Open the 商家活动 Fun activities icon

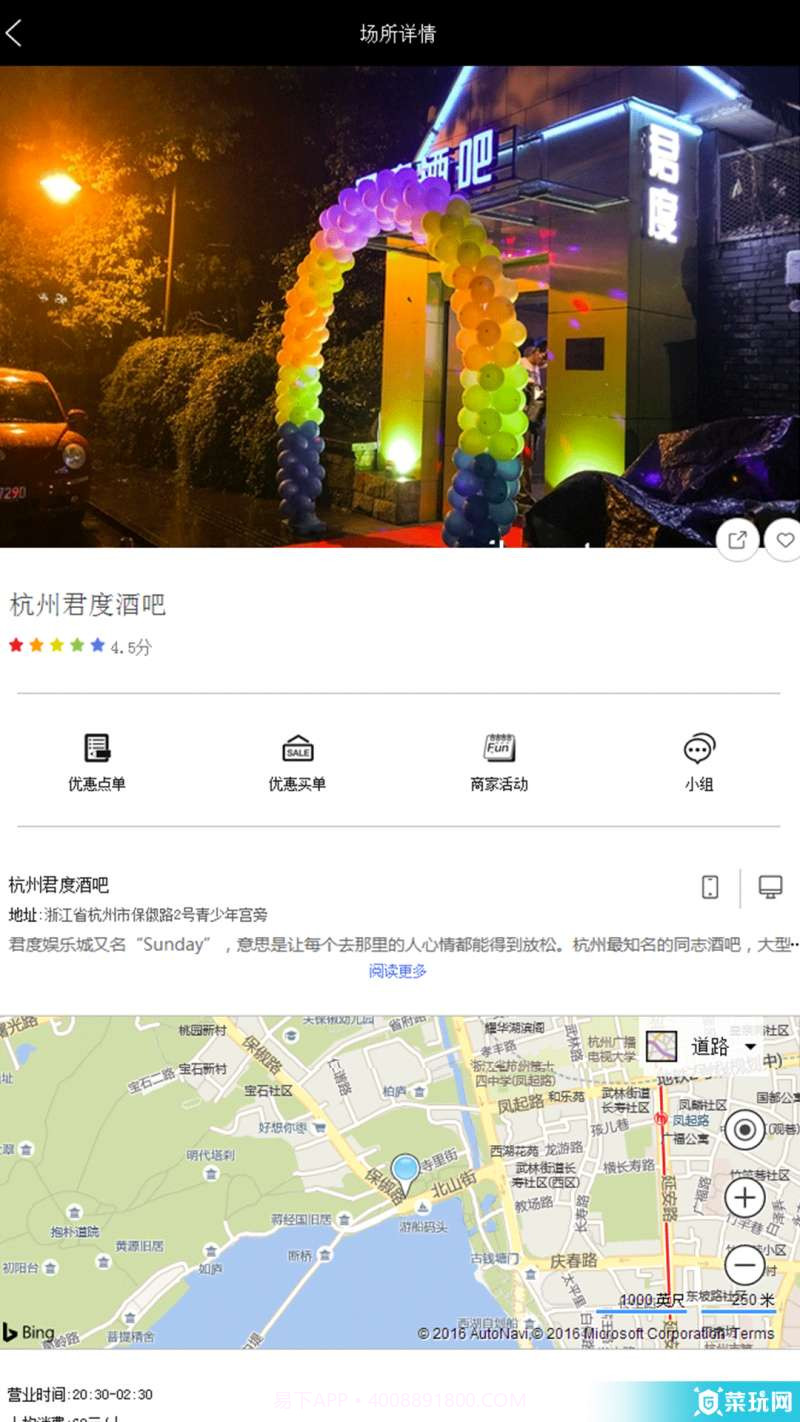(x=498, y=747)
